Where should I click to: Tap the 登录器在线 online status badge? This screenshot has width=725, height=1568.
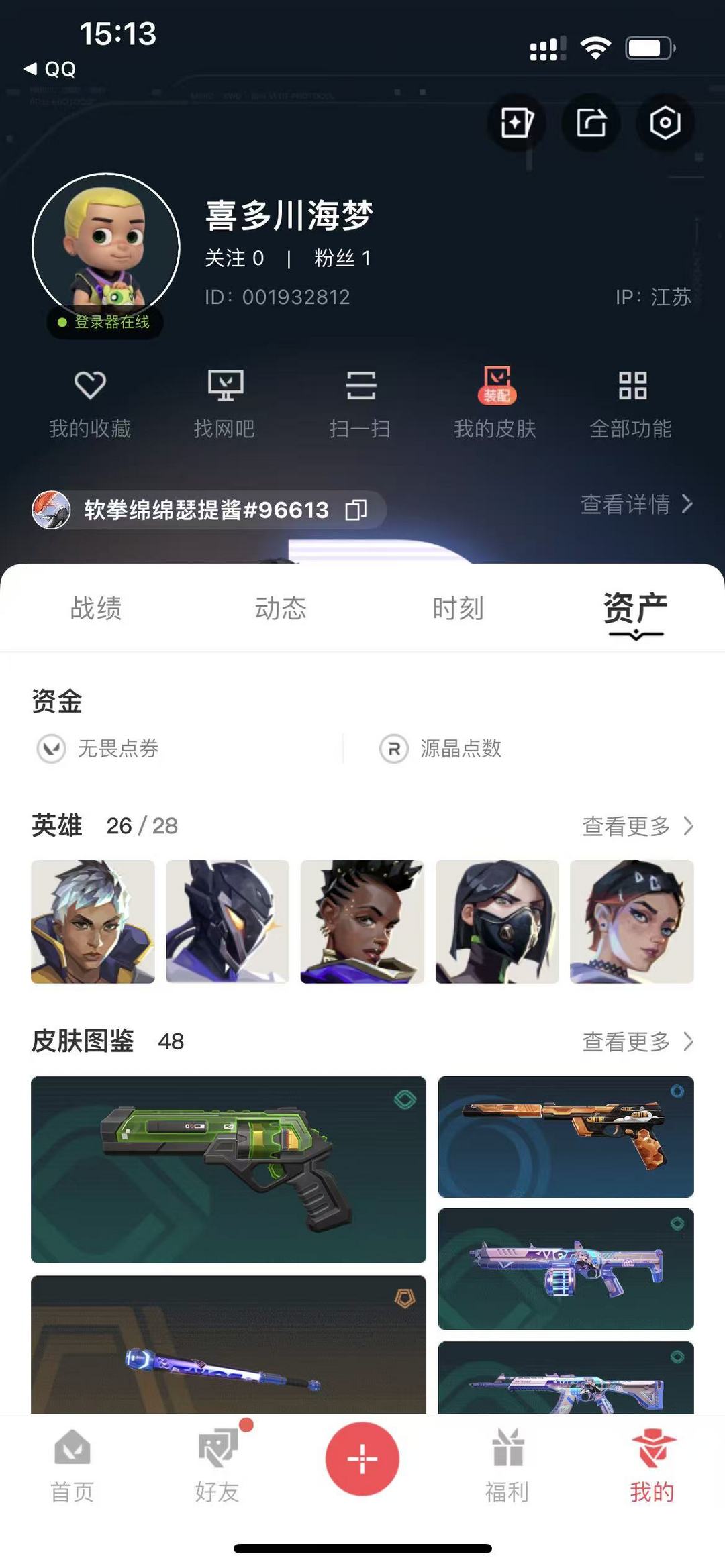(104, 323)
